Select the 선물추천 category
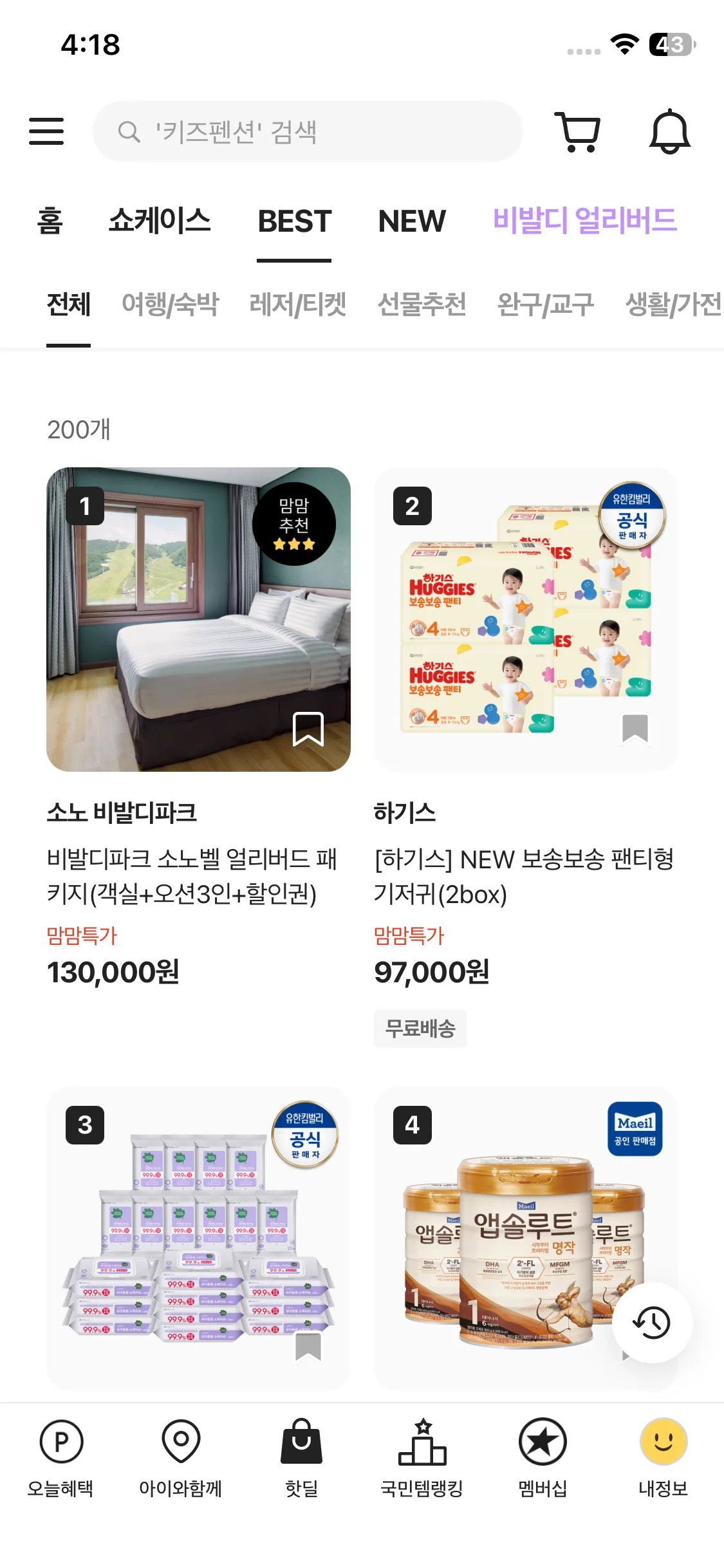724x1568 pixels. 422,304
